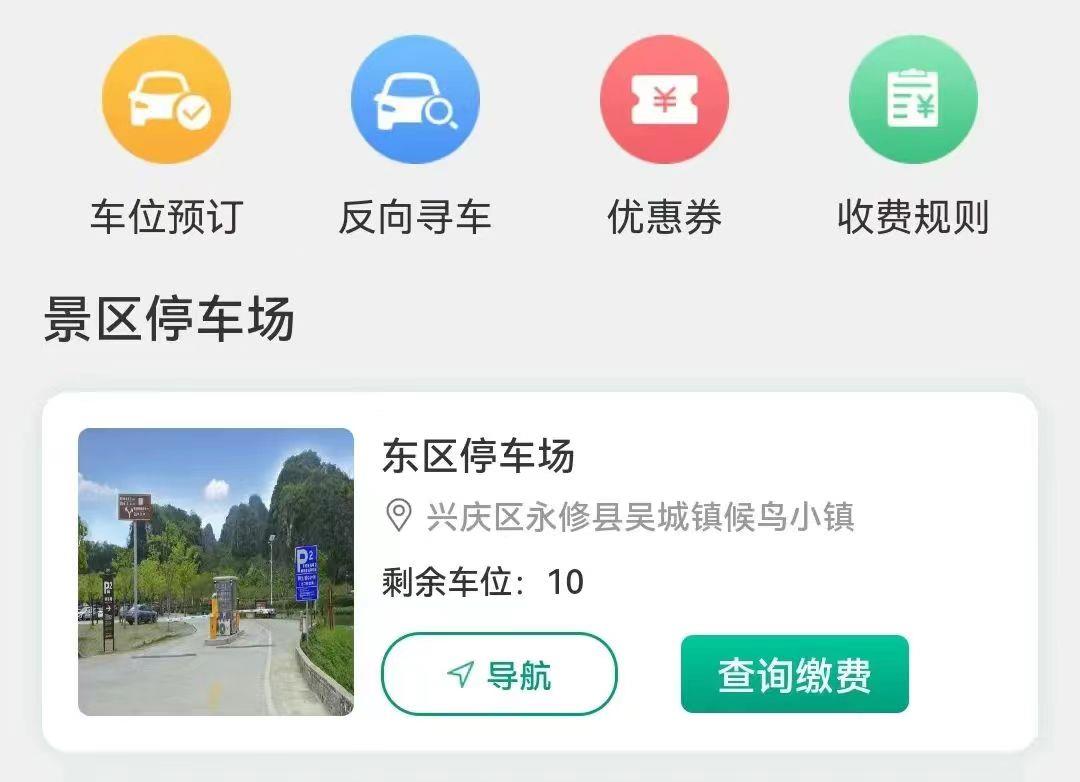The image size is (1080, 782).
Task: Open 车位预订 parking reservation
Action: pyautogui.click(x=166, y=100)
